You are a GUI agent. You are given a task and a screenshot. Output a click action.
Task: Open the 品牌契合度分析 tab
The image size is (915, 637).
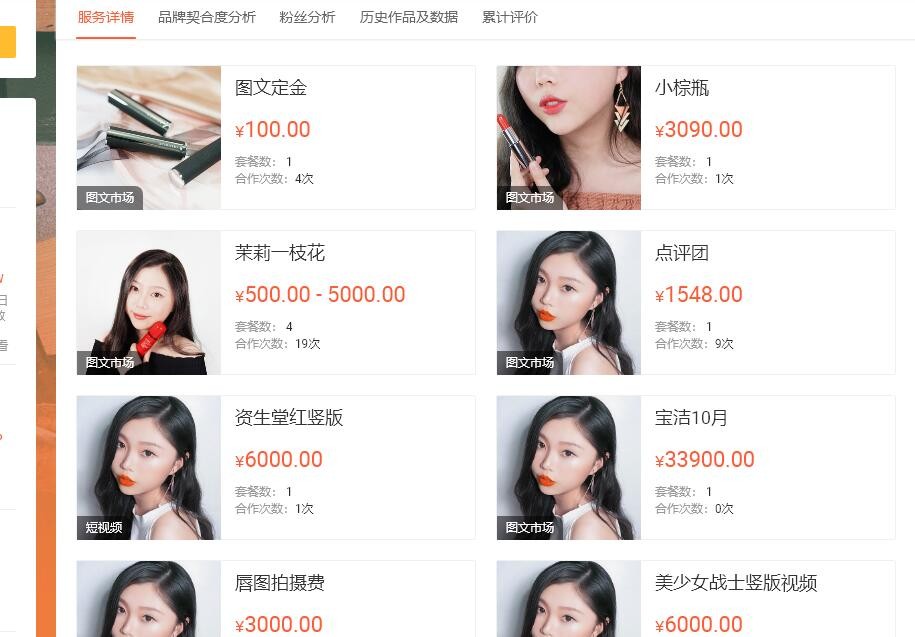206,17
